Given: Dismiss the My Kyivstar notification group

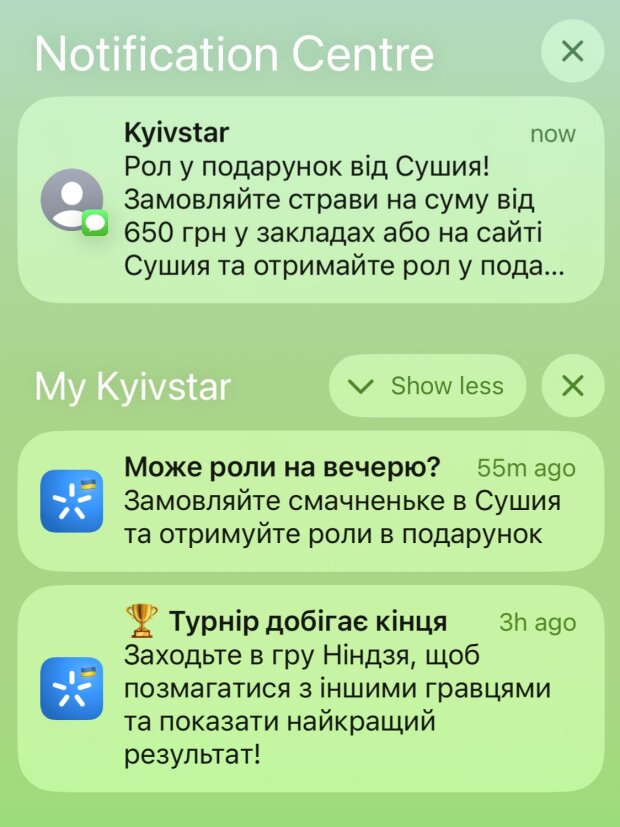Looking at the screenshot, I should click(x=572, y=386).
